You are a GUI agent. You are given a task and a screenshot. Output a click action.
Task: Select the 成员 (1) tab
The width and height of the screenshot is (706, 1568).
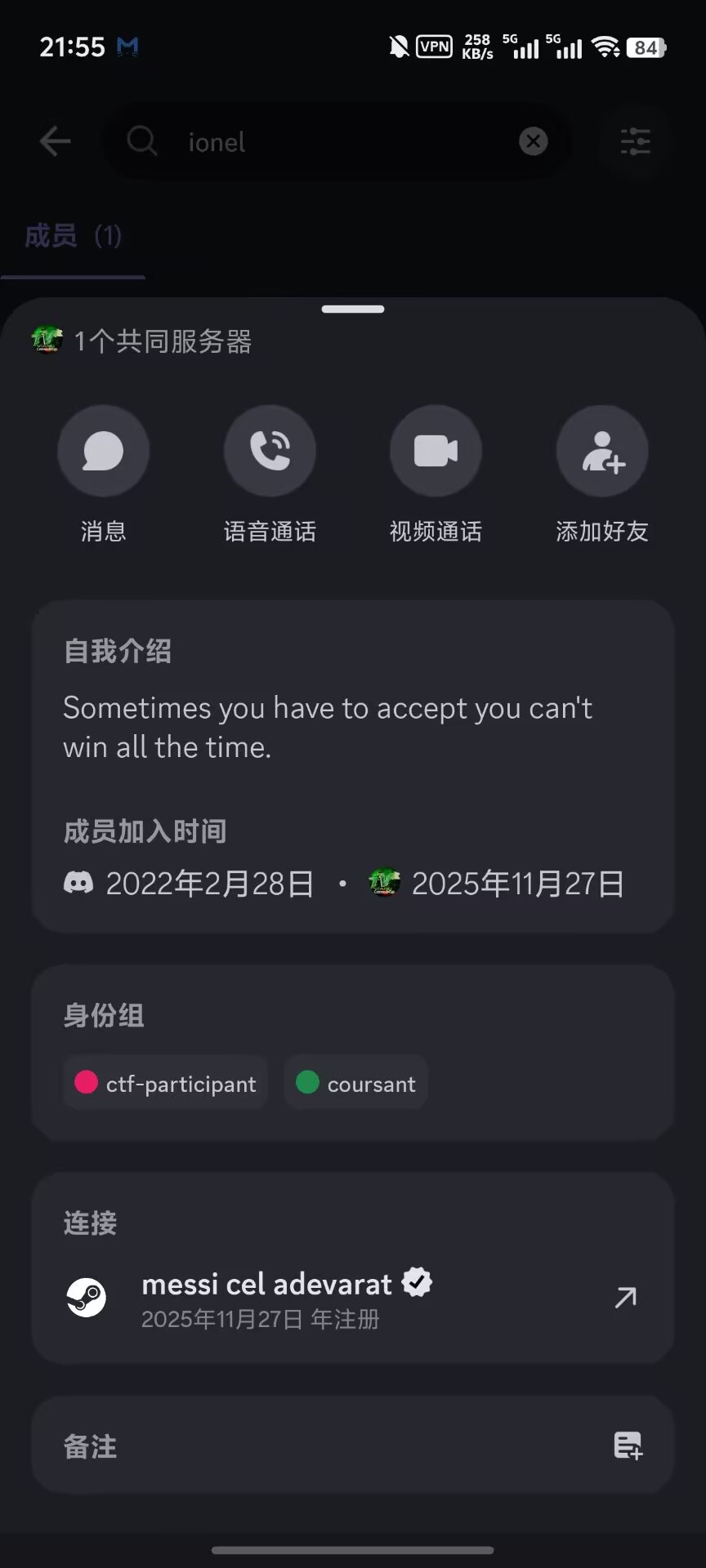[x=73, y=236]
